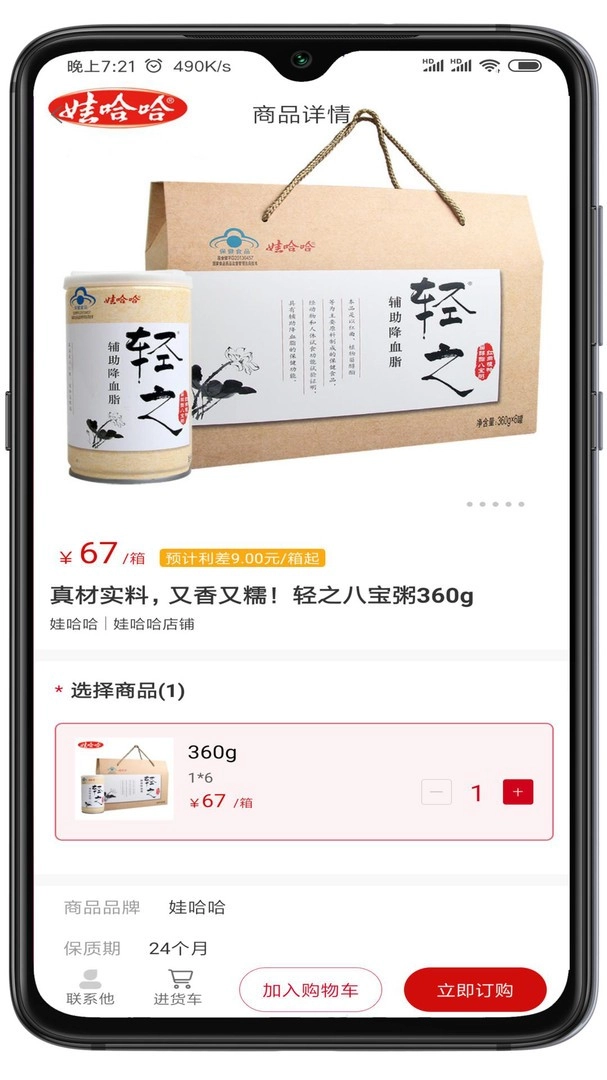Increase the 360g quantity with plus button
607x1080 pixels.
click(x=517, y=792)
